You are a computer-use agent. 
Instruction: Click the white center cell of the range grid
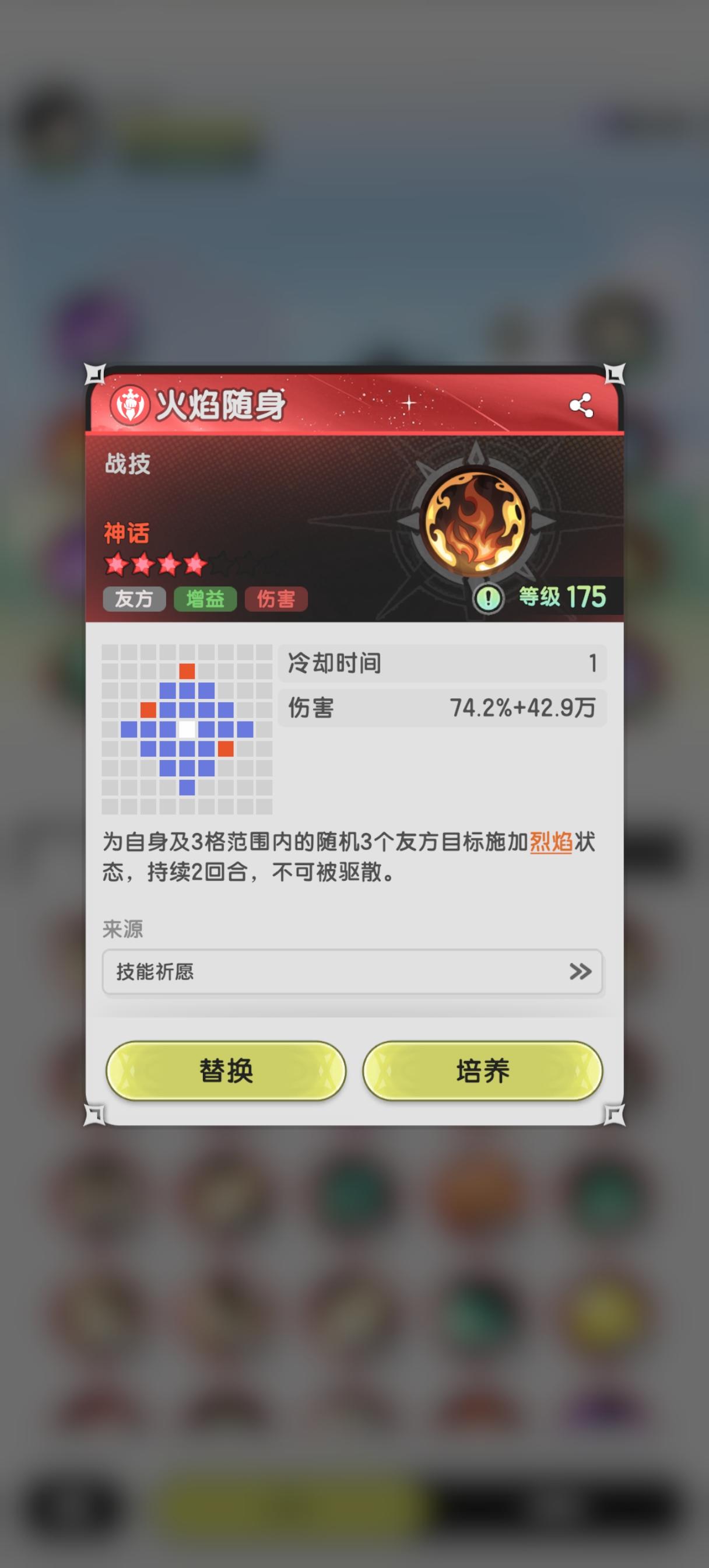(186, 729)
